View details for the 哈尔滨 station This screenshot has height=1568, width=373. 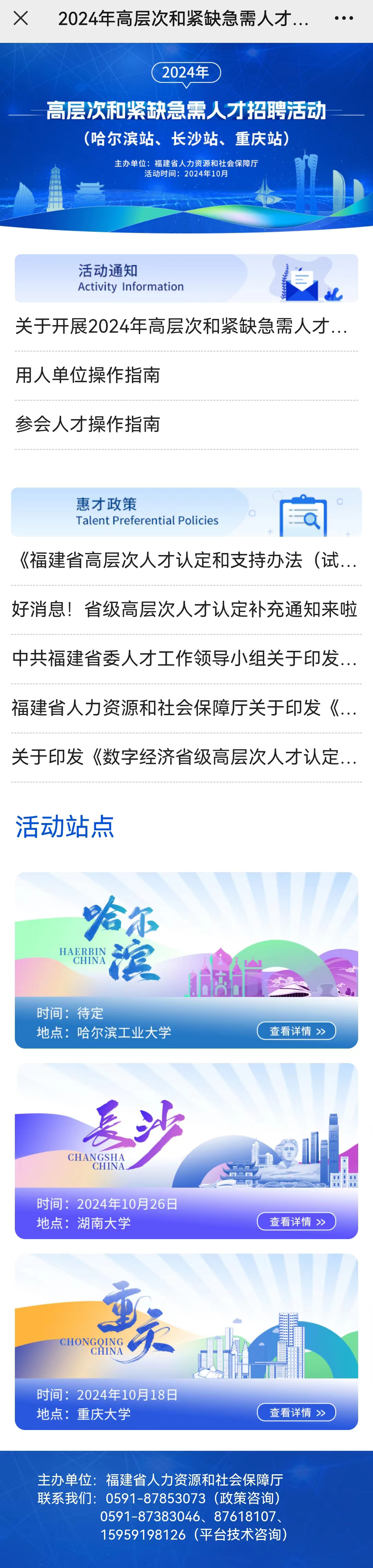(x=296, y=1031)
